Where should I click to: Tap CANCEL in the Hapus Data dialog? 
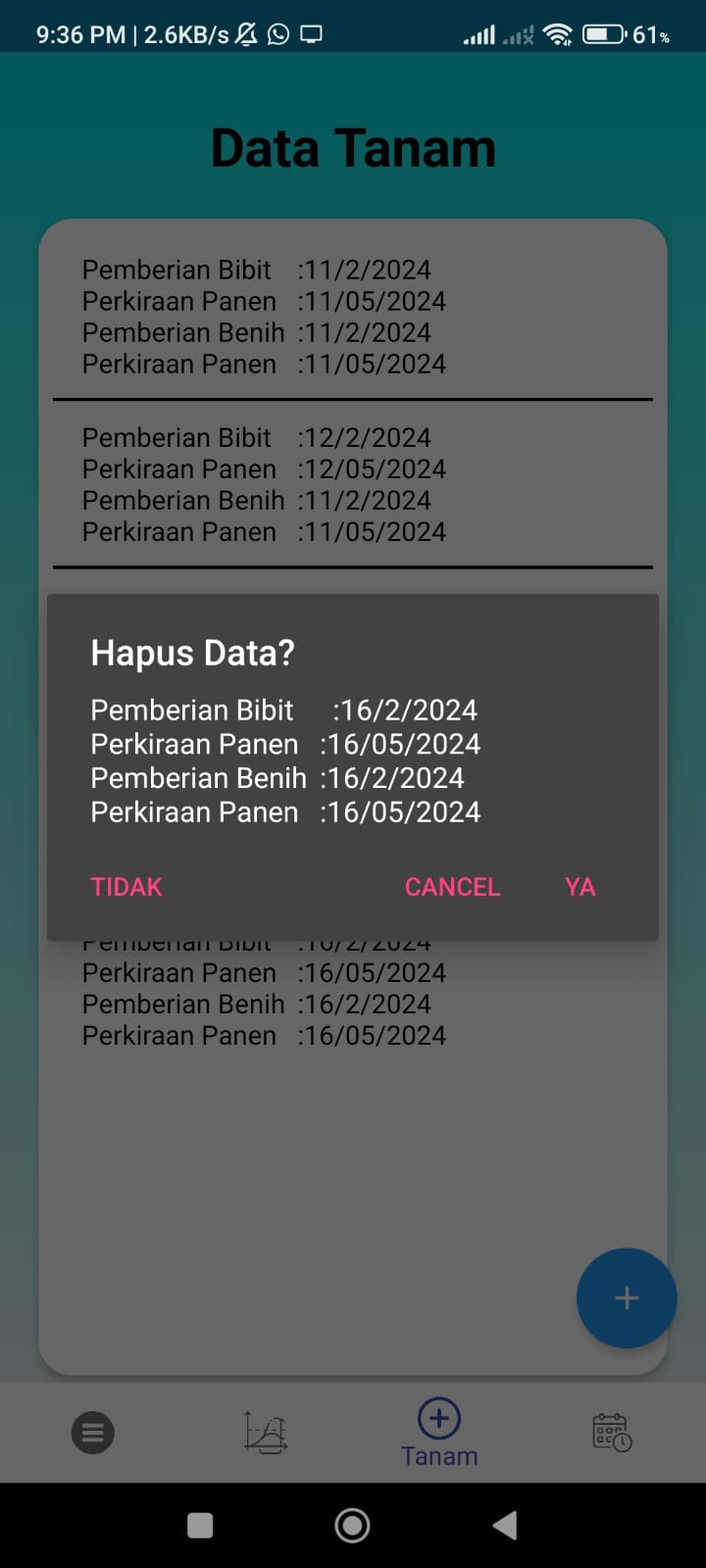click(452, 887)
